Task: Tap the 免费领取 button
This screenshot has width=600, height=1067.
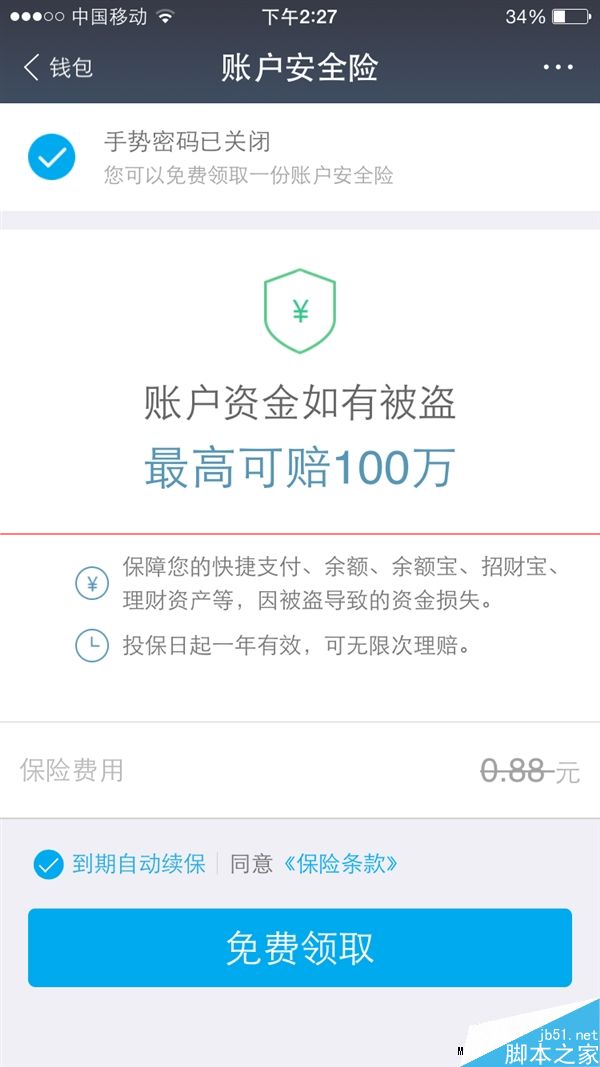Action: 300,947
